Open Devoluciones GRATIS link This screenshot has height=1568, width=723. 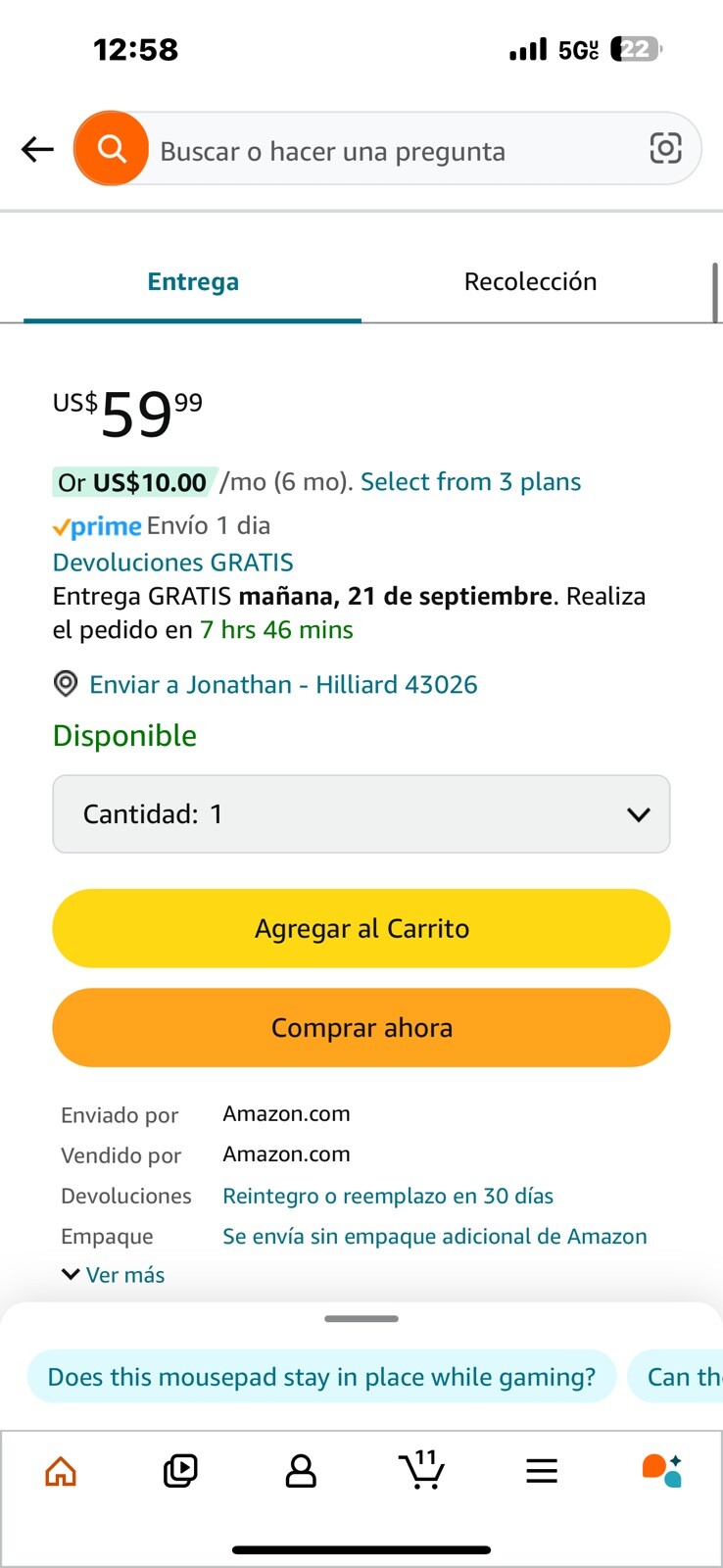point(173,563)
